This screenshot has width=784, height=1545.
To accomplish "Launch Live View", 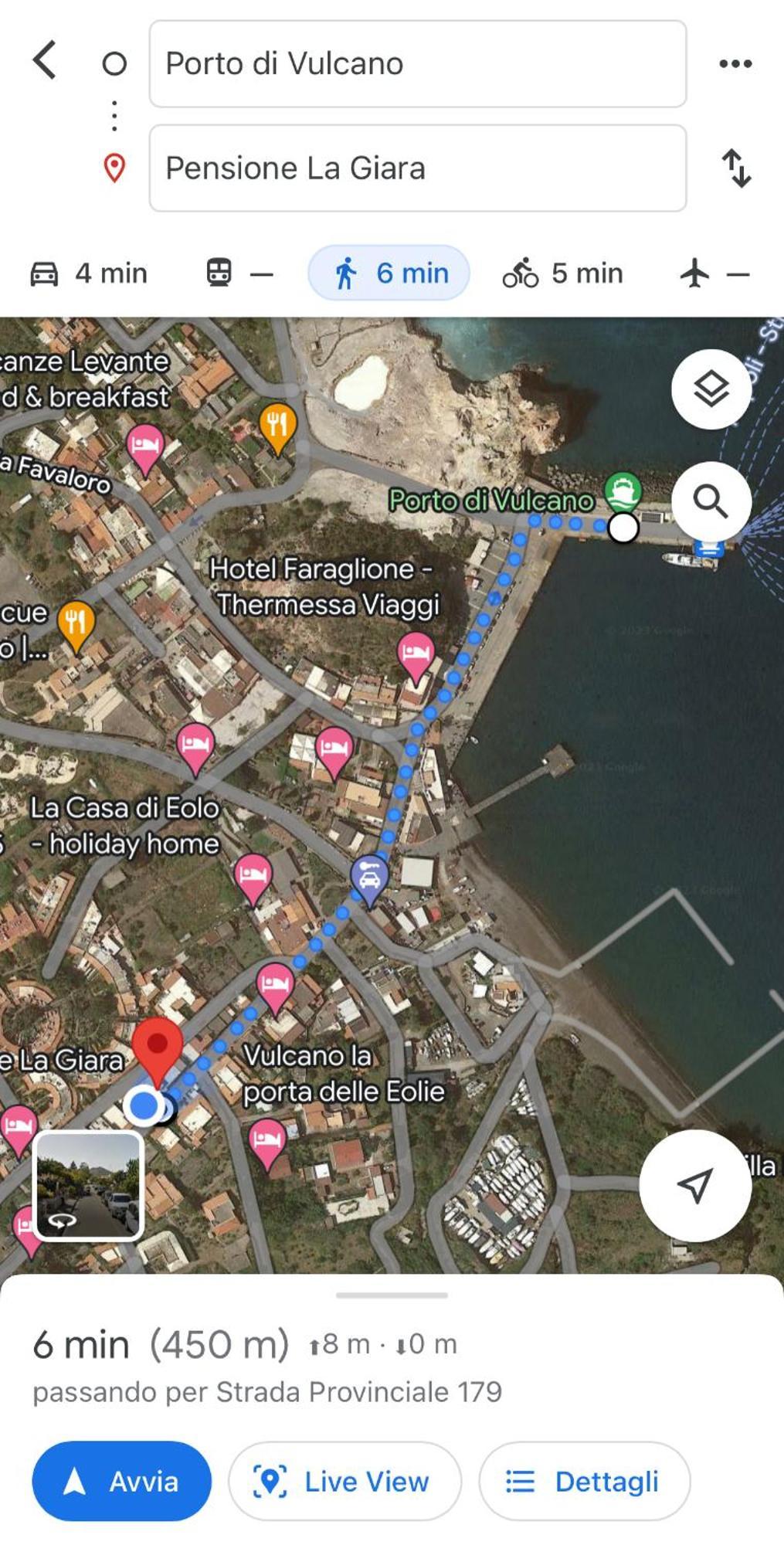I will [x=344, y=1481].
